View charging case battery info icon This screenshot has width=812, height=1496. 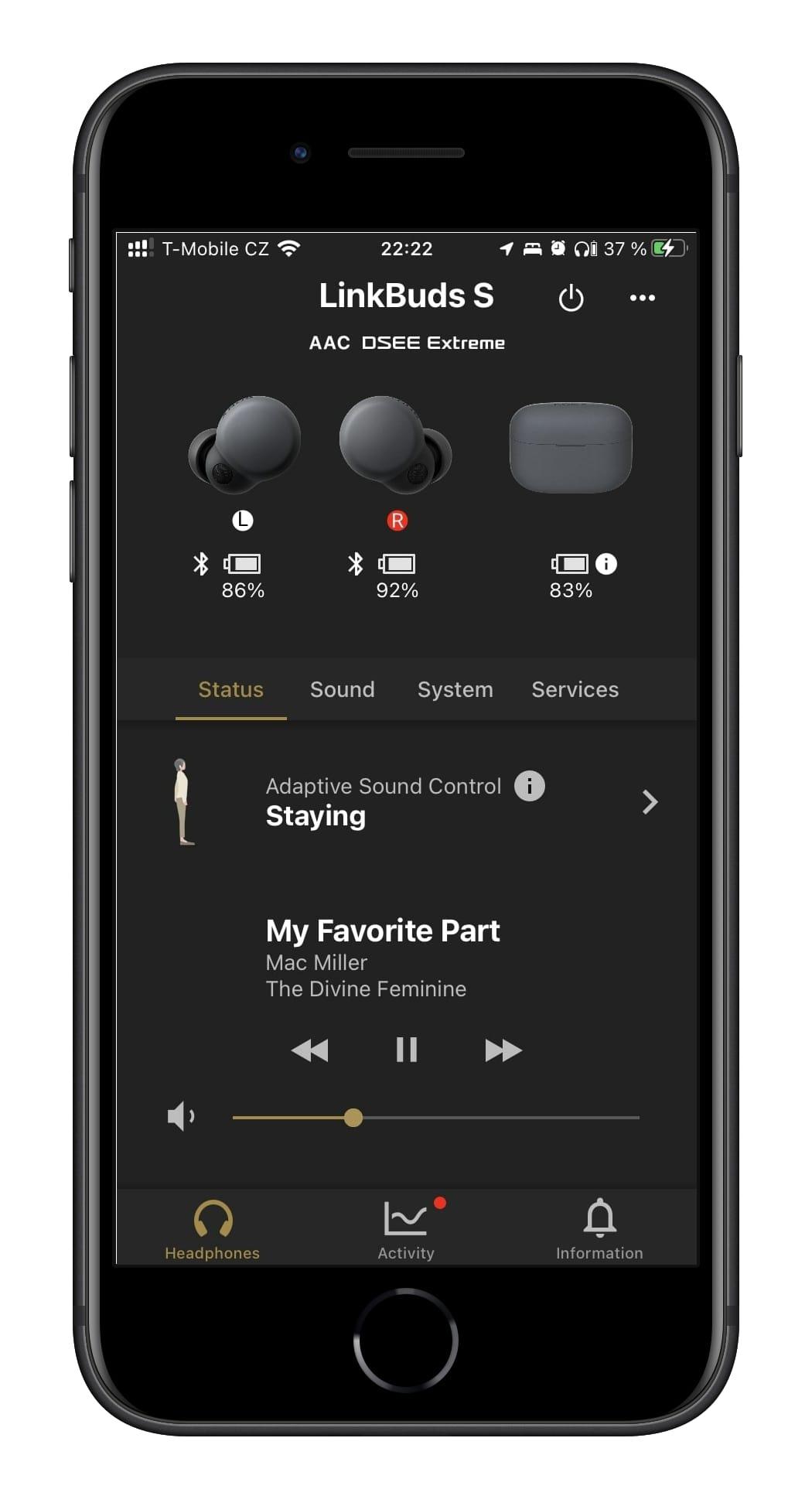point(606,564)
